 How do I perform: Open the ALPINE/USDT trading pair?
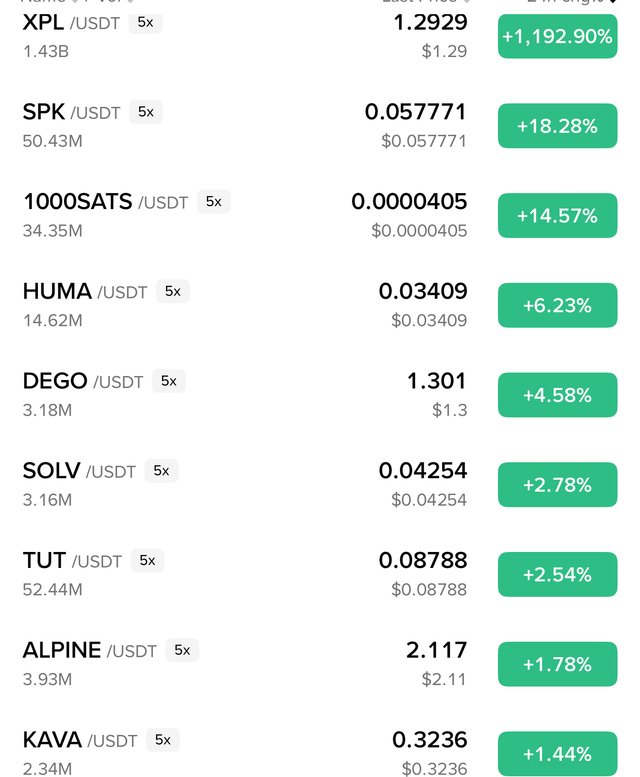[62, 650]
